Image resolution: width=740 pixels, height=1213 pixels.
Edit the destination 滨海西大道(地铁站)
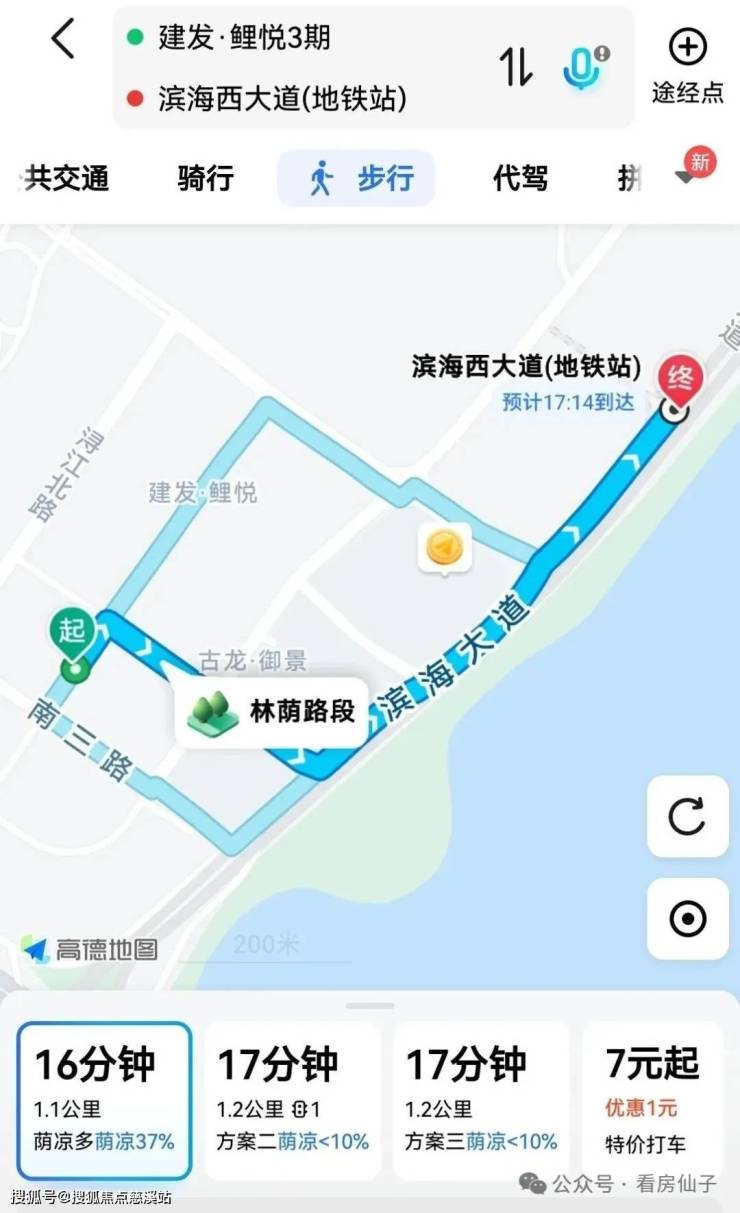(282, 98)
